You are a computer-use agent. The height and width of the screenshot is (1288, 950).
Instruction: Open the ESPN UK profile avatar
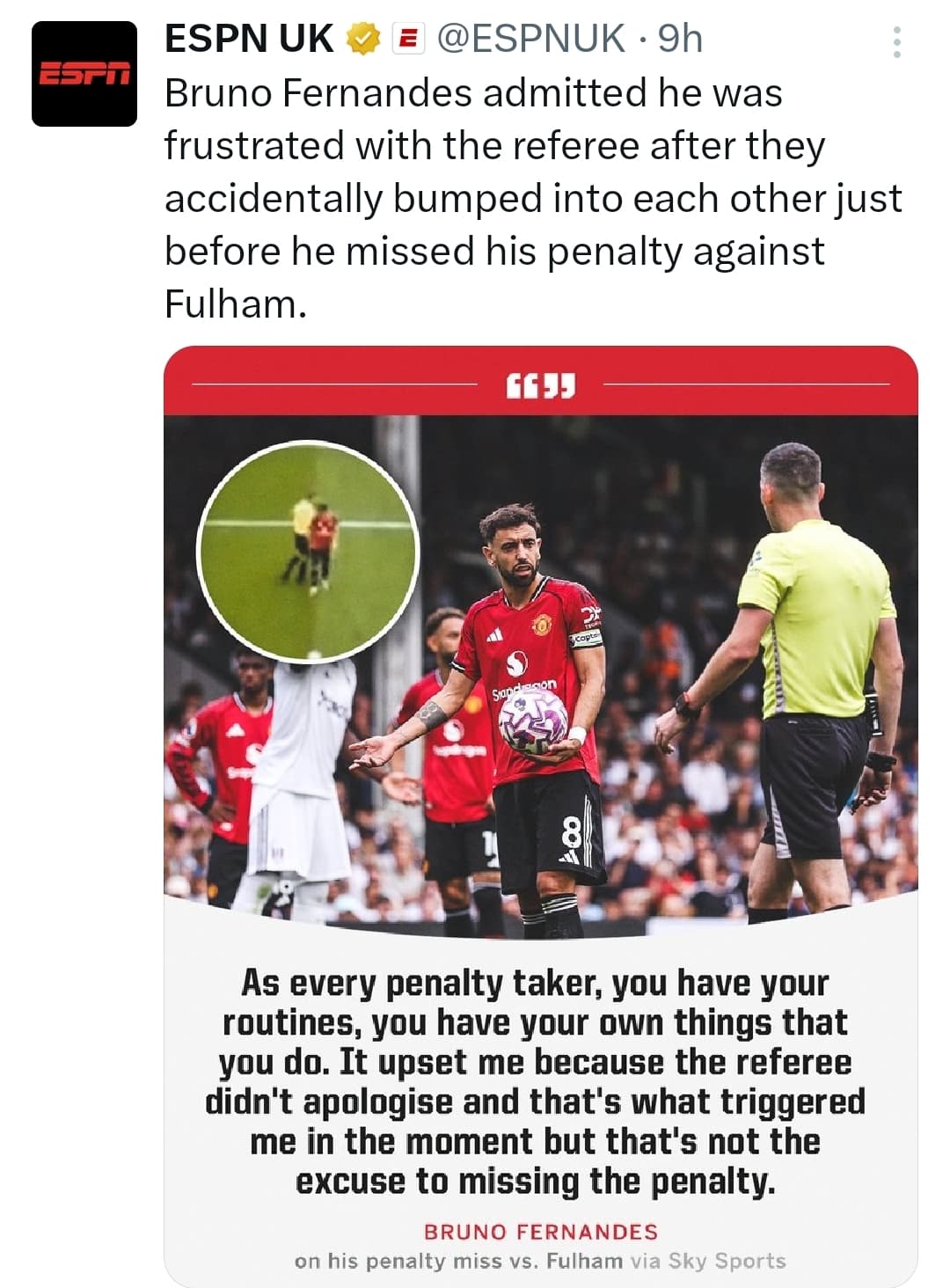(x=84, y=74)
